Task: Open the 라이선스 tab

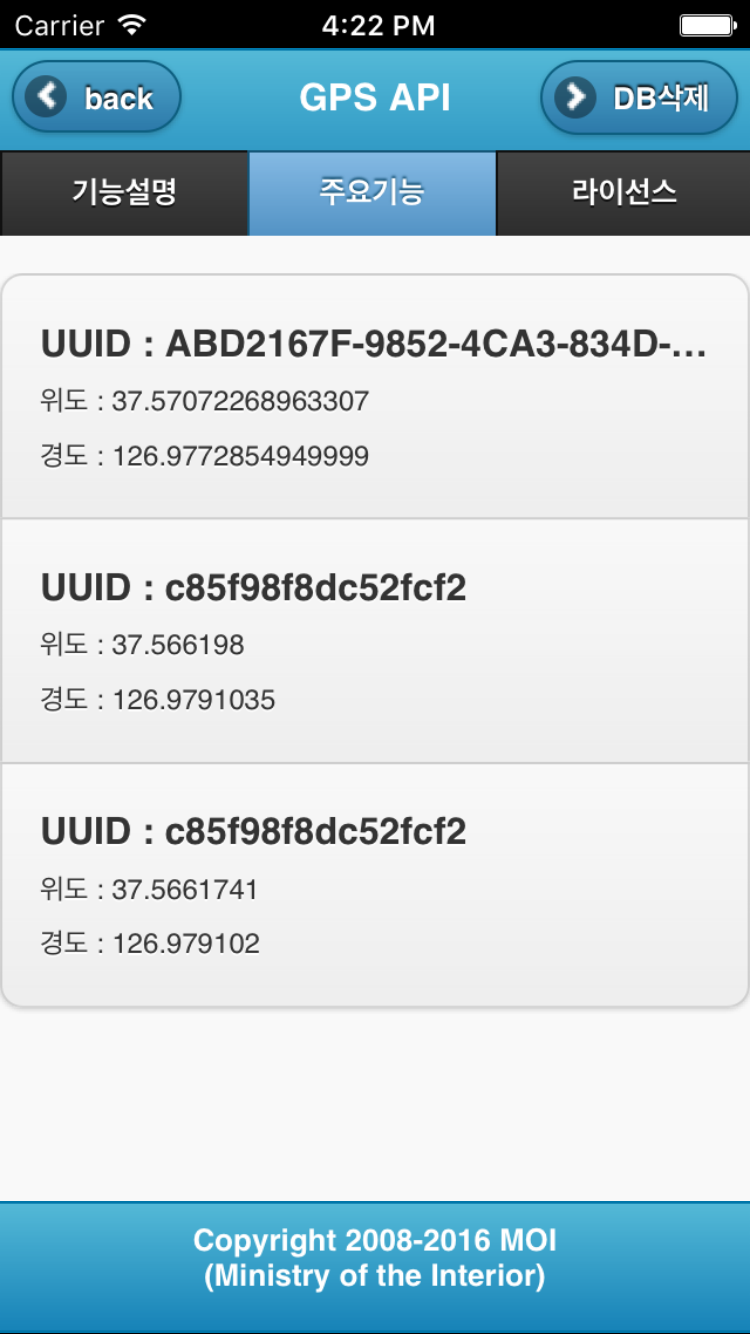Action: pyautogui.click(x=623, y=193)
